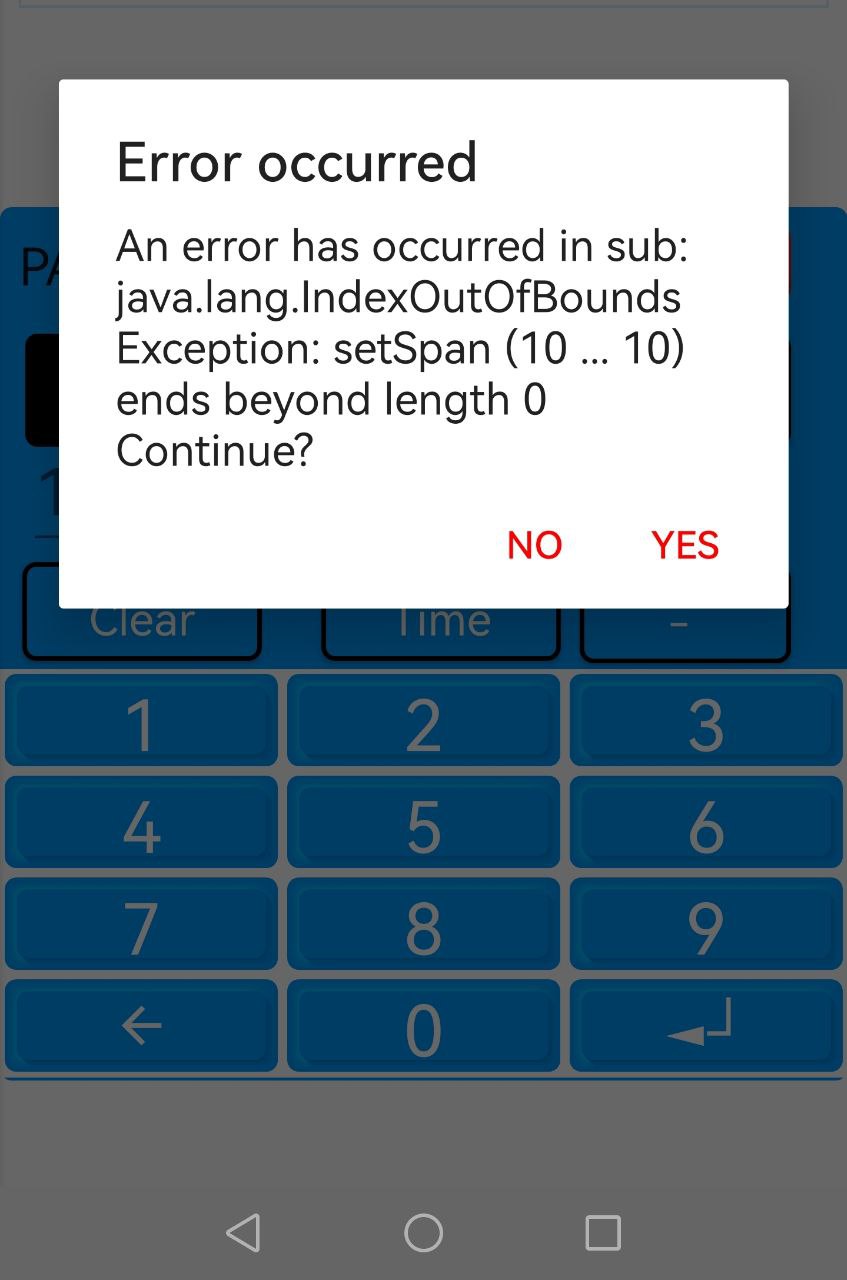Enter digit 5 on the keypad
847x1280 pixels.
[423, 823]
